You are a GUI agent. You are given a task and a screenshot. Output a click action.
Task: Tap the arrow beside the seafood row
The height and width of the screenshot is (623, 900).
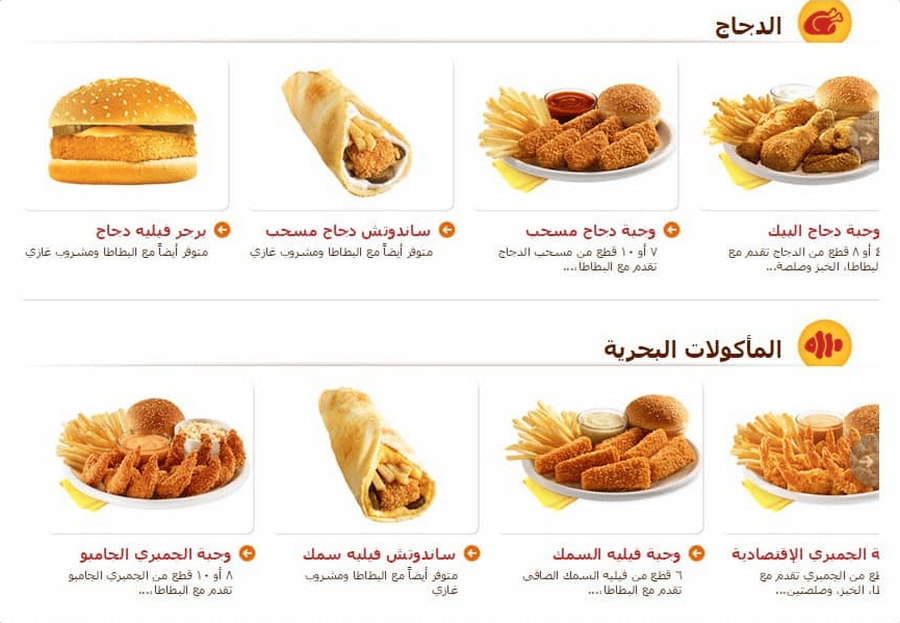(866, 460)
